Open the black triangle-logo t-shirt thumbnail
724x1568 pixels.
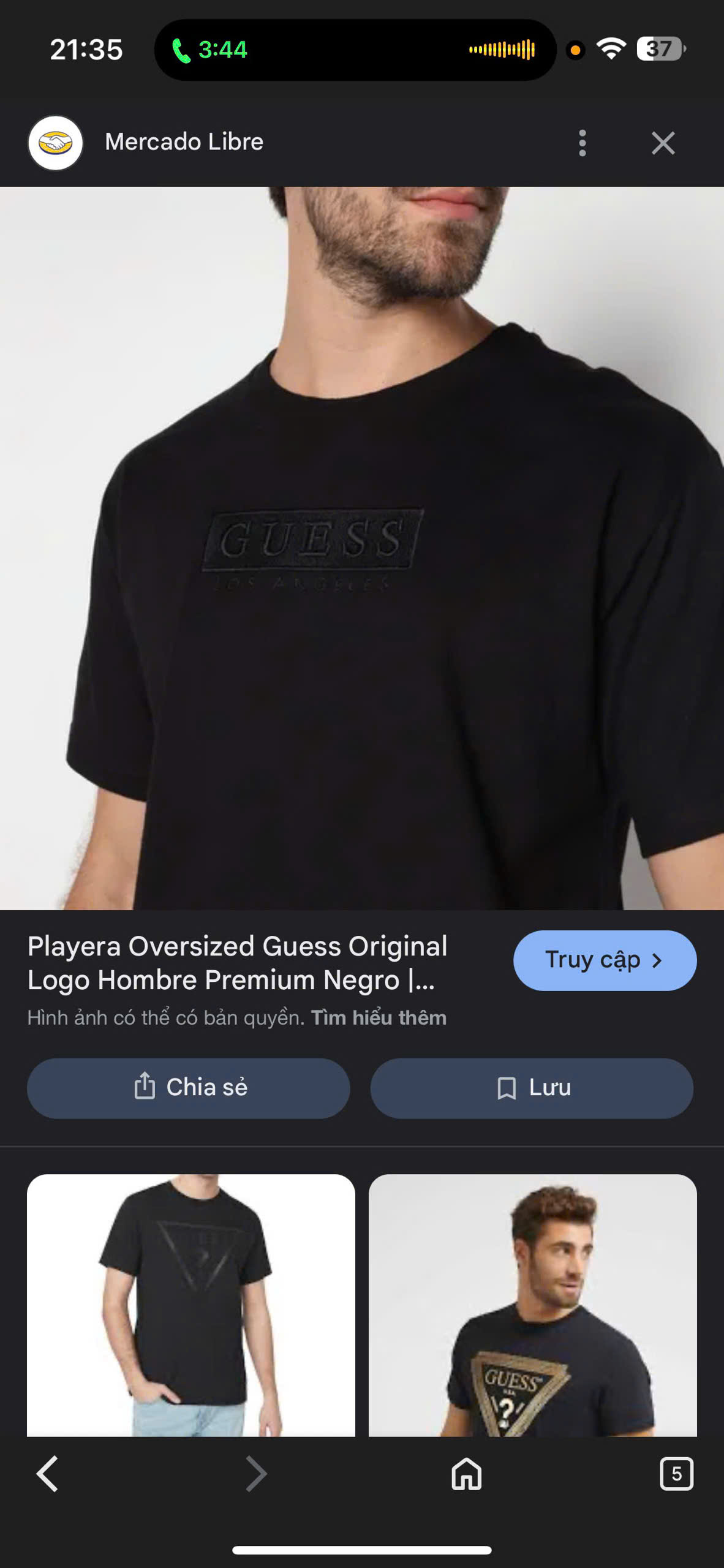pyautogui.click(x=190, y=1305)
